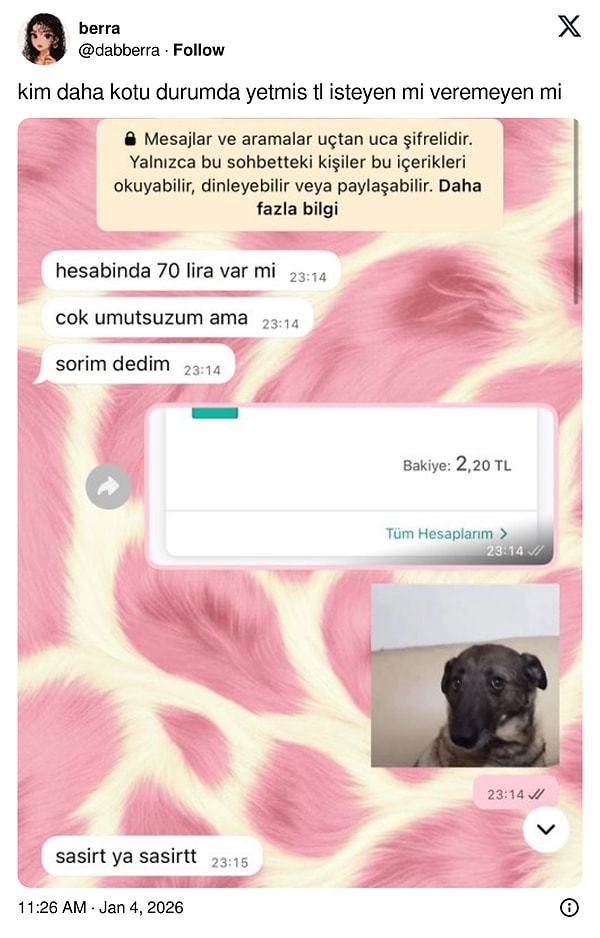Open the berra display name link
The width and height of the screenshot is (600, 938).
(99, 28)
